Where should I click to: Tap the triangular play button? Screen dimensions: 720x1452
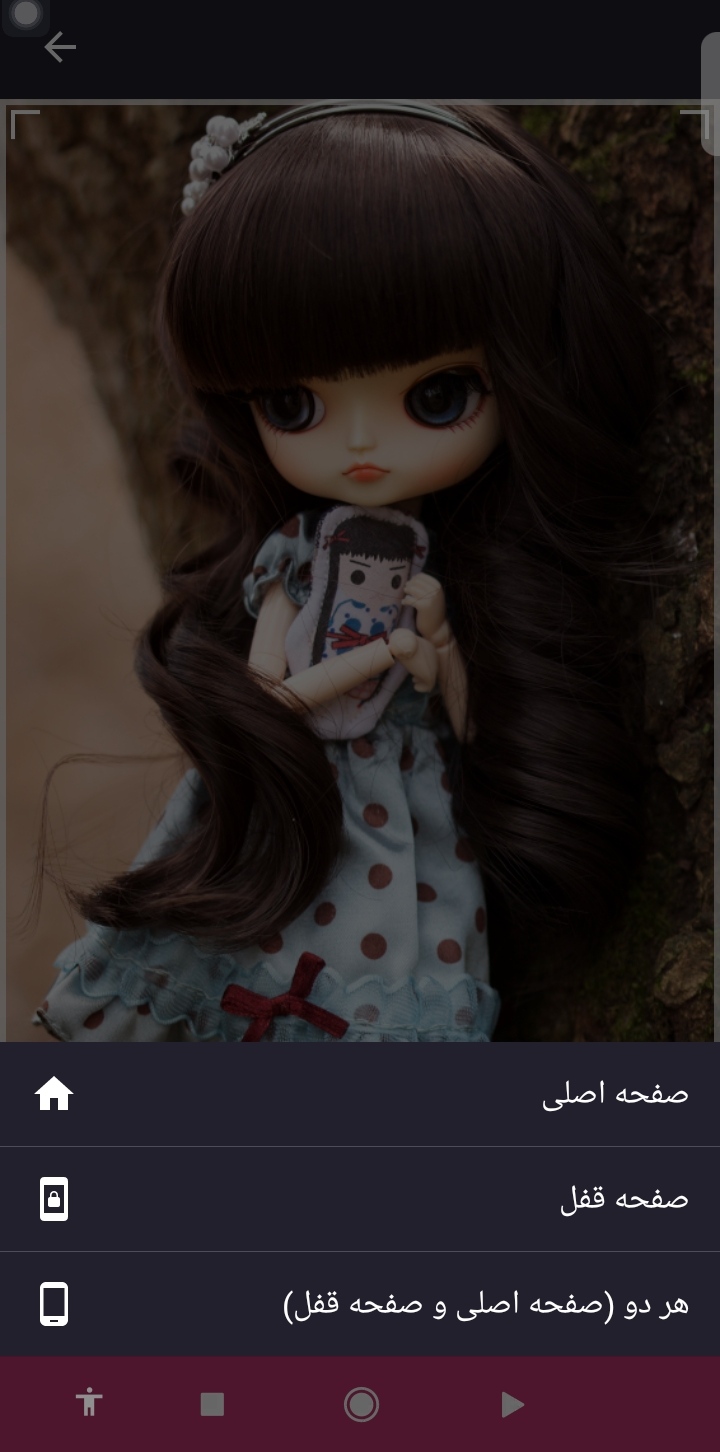[x=512, y=1404]
